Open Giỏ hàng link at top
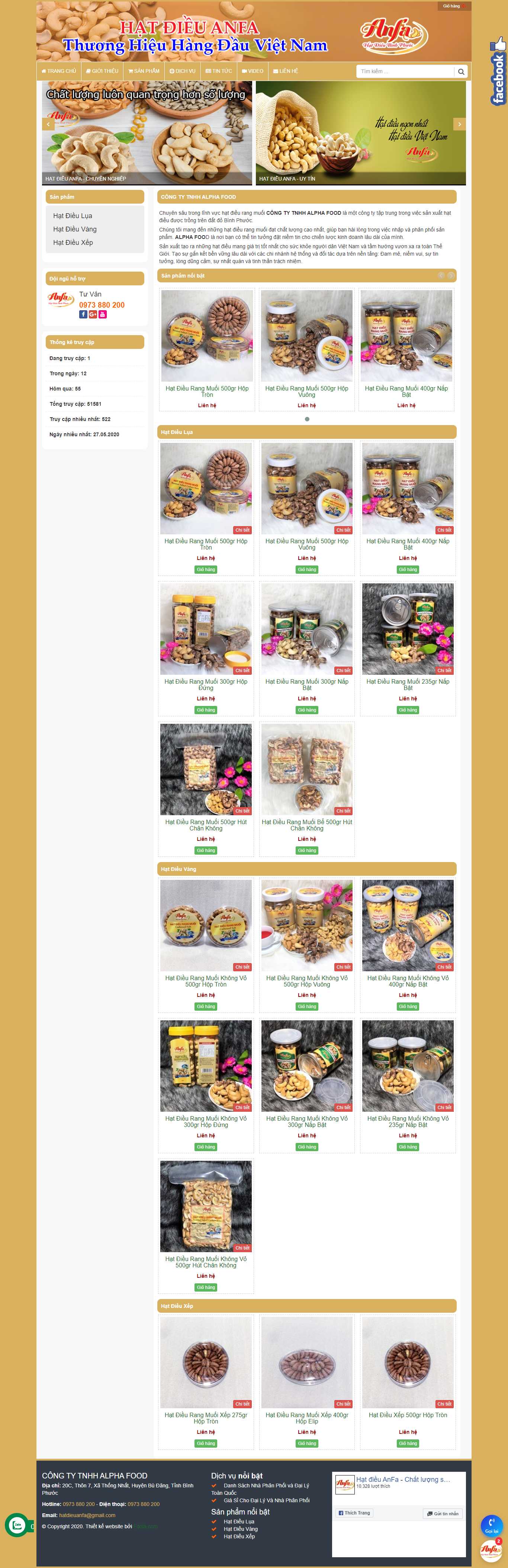This screenshot has height=1568, width=508. tap(453, 6)
